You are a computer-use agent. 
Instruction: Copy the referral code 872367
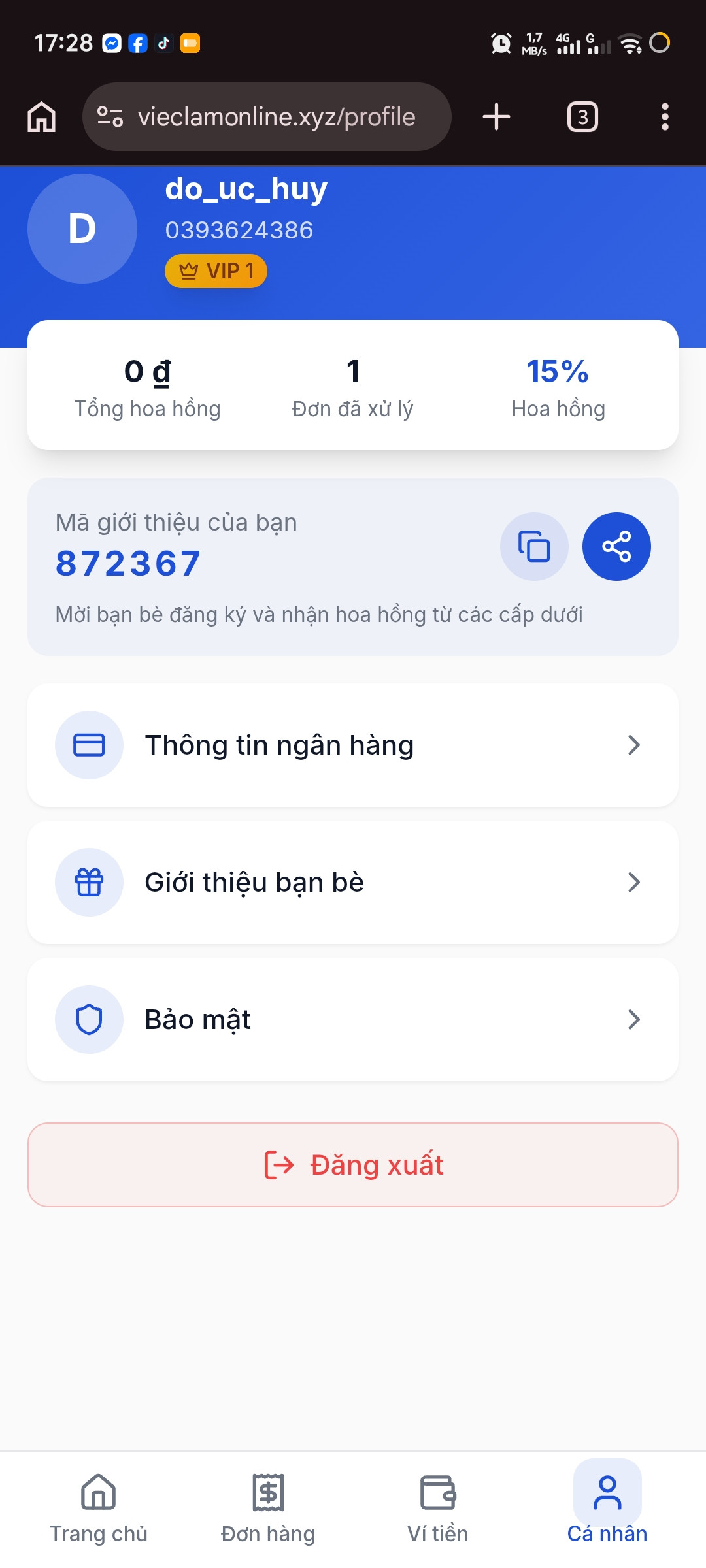(x=533, y=546)
